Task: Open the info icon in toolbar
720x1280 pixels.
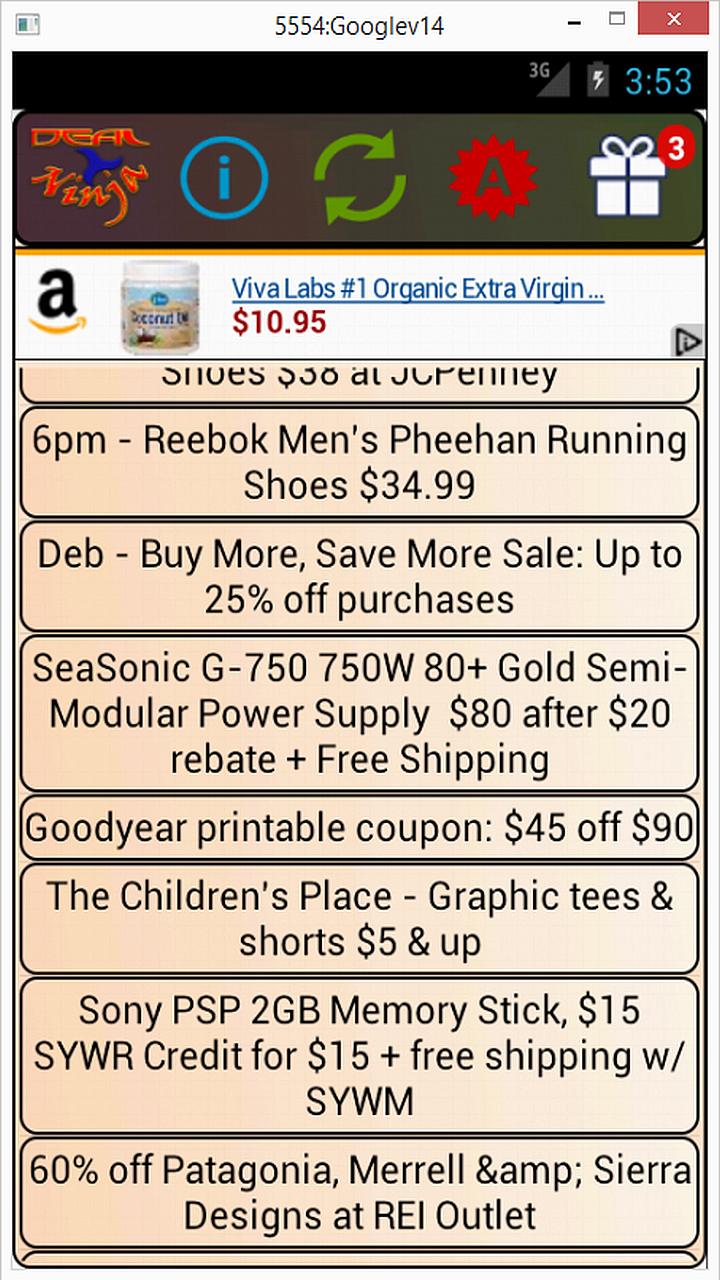Action: [224, 179]
